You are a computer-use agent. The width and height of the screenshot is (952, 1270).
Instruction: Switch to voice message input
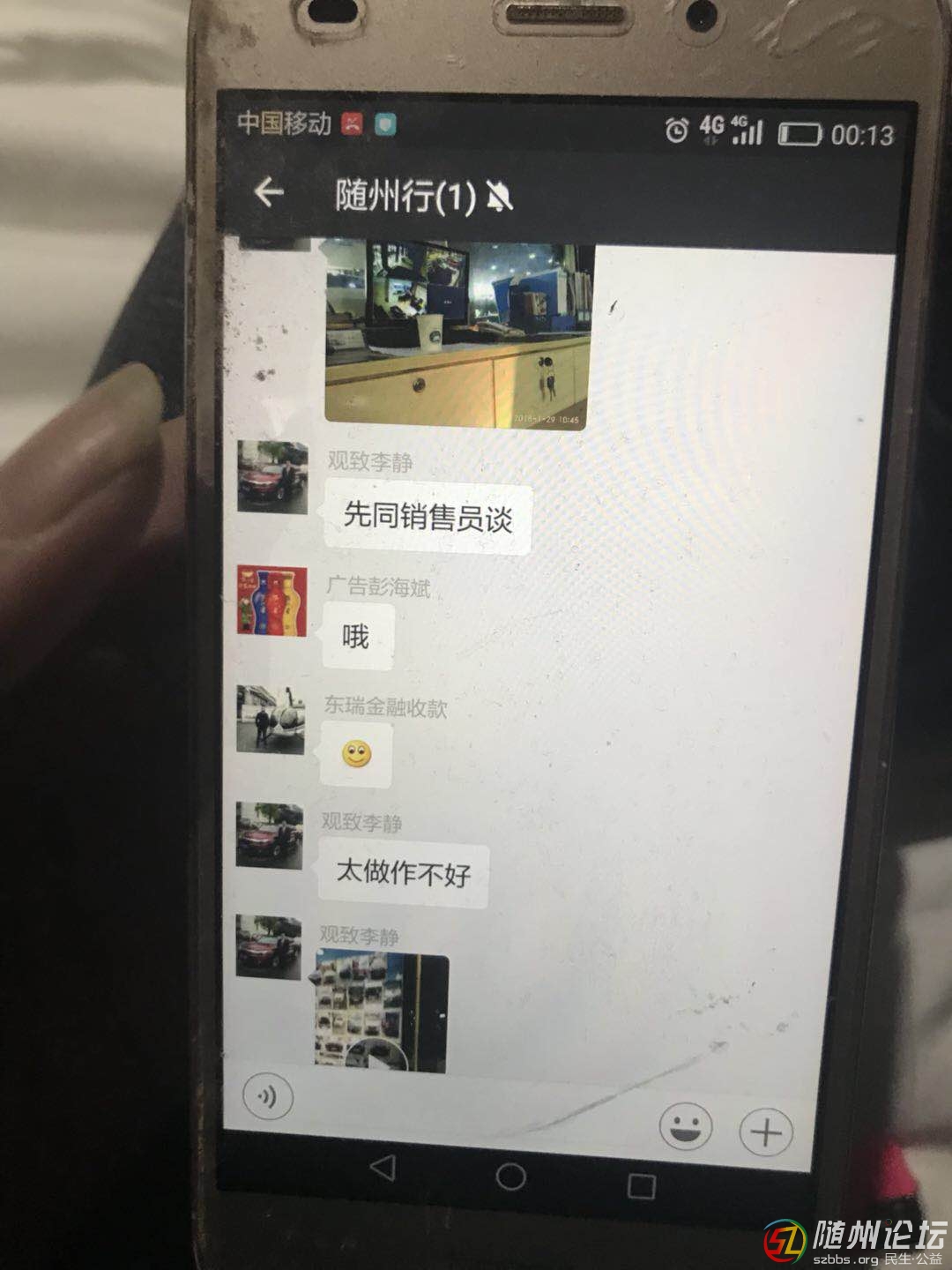click(x=267, y=1096)
